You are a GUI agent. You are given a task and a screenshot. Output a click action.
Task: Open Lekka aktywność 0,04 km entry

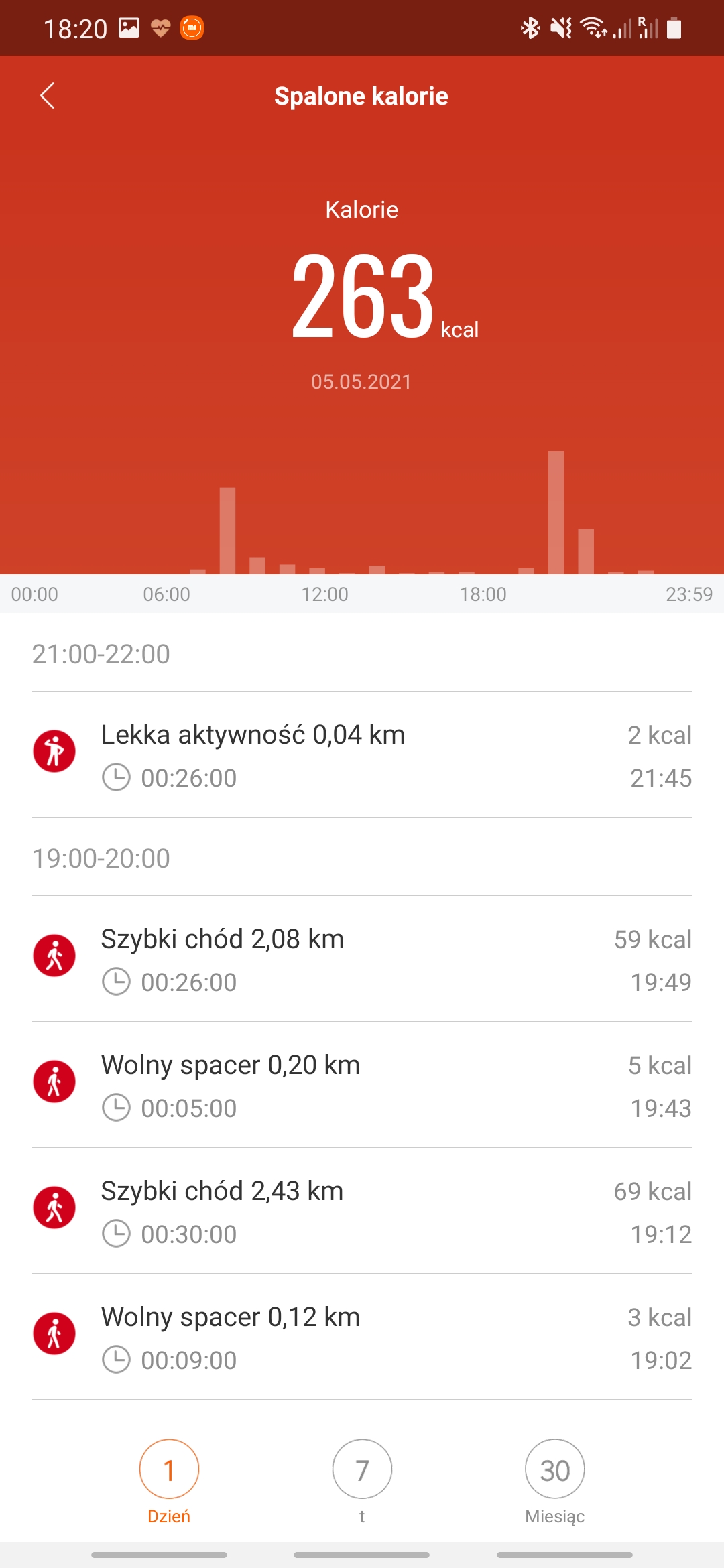[x=362, y=755]
